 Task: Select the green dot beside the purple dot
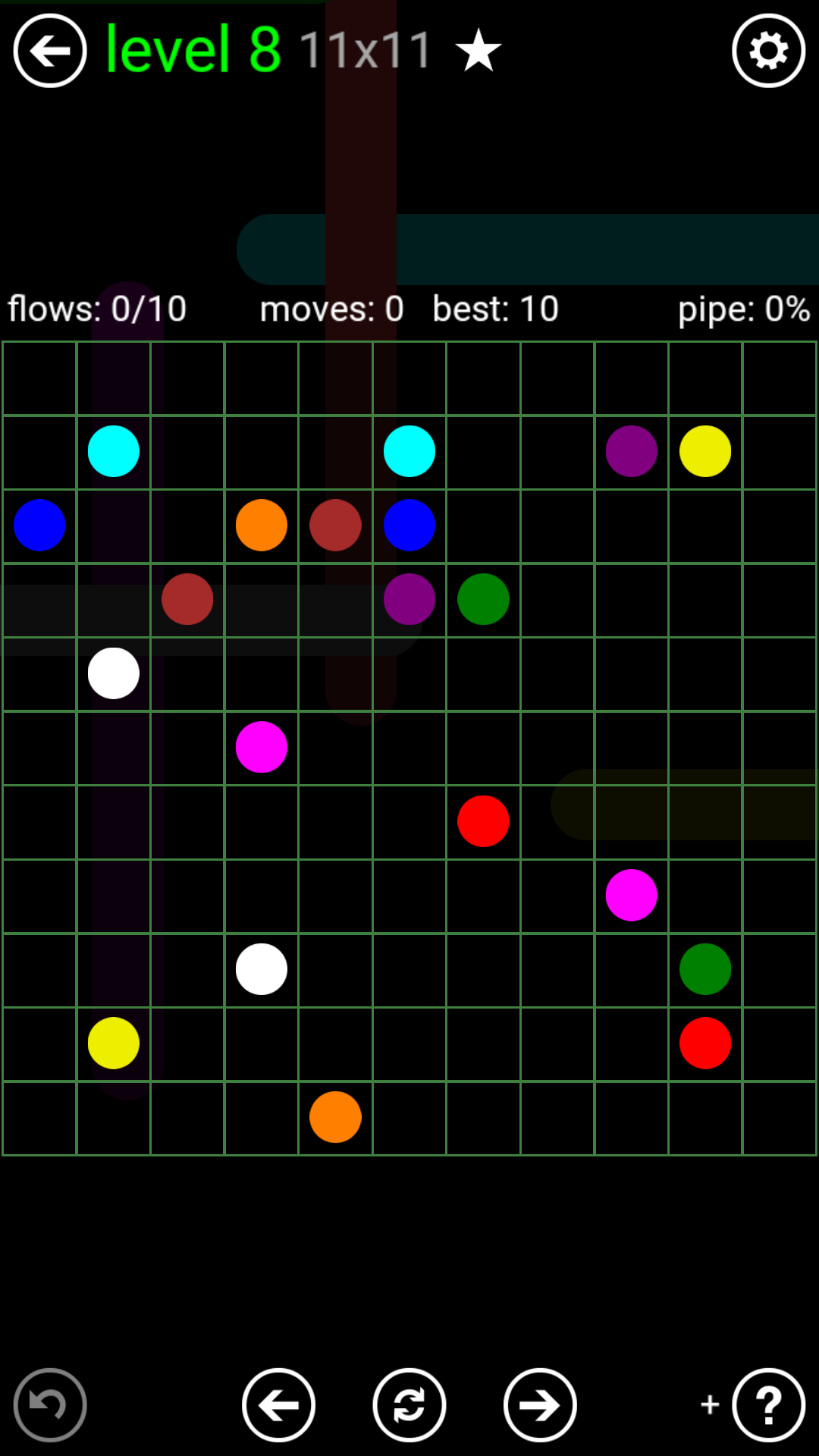click(483, 599)
